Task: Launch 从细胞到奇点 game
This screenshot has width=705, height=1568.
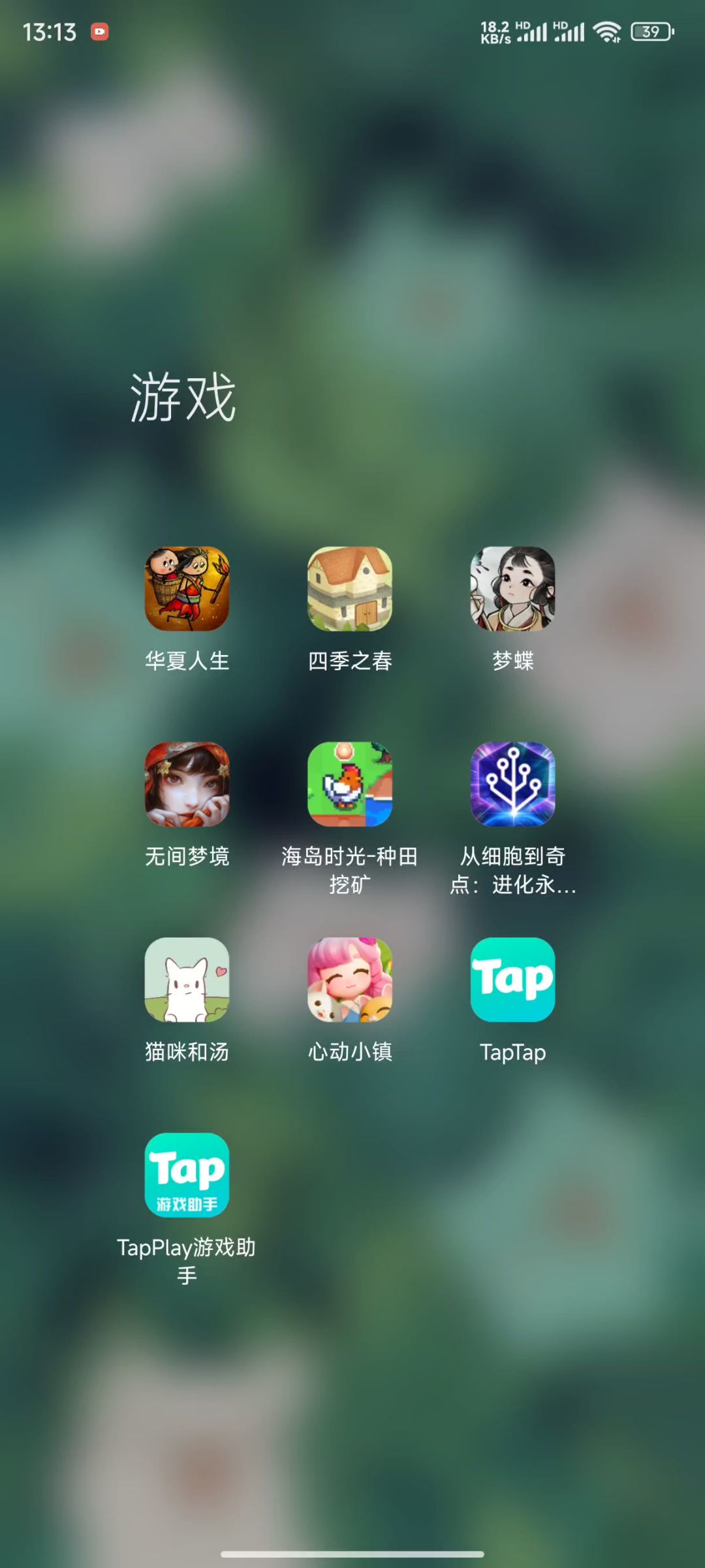Action: tap(512, 784)
